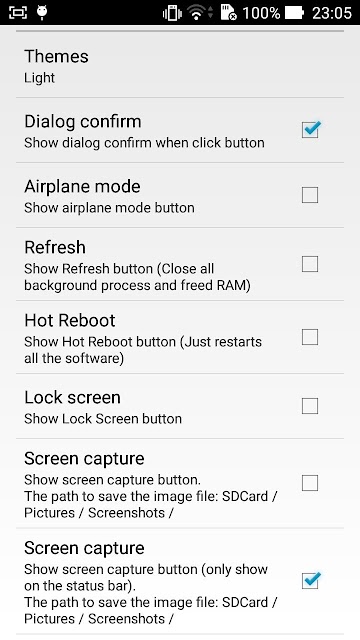Open the Themes setting

pyautogui.click(x=180, y=65)
